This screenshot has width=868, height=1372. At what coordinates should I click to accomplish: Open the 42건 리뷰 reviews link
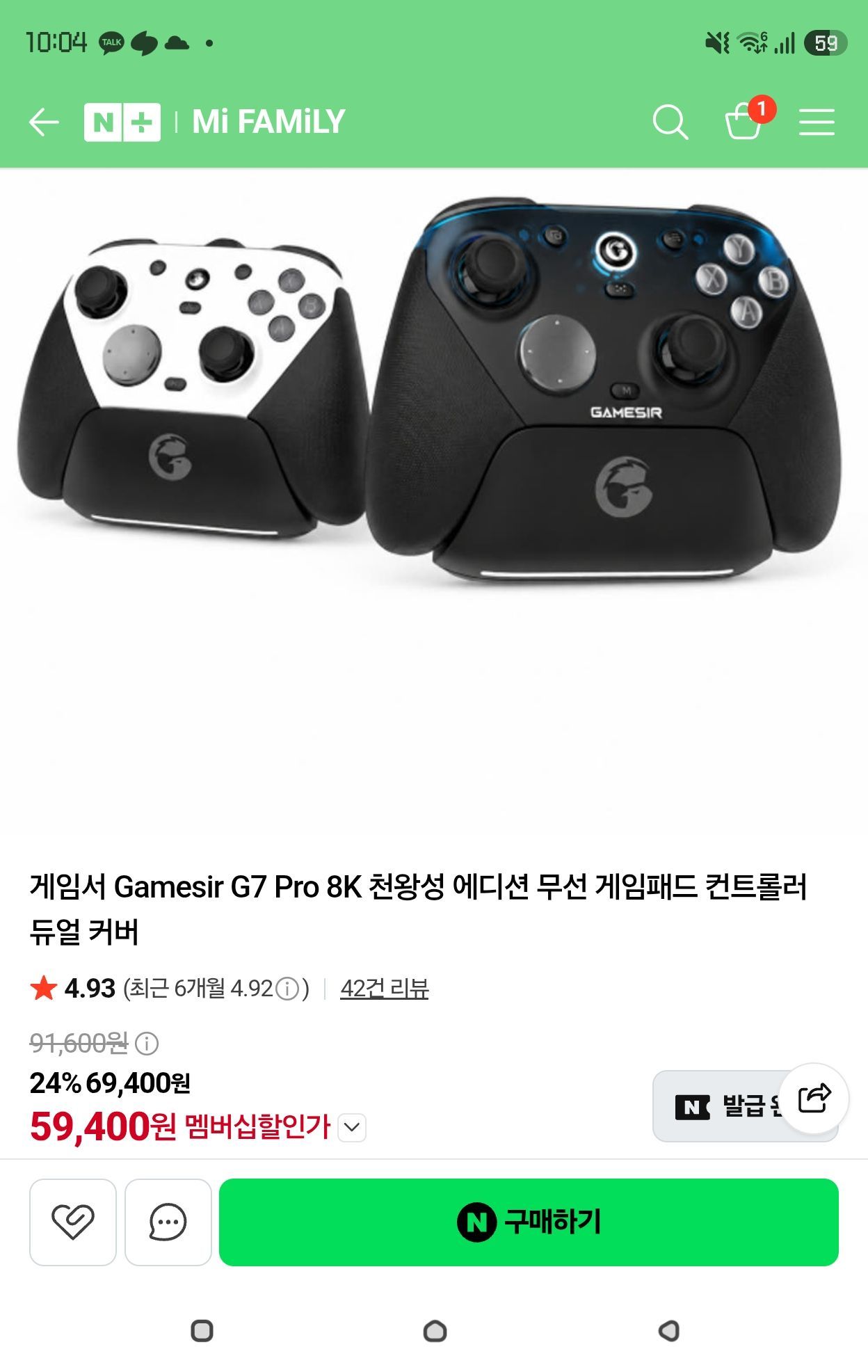click(385, 989)
